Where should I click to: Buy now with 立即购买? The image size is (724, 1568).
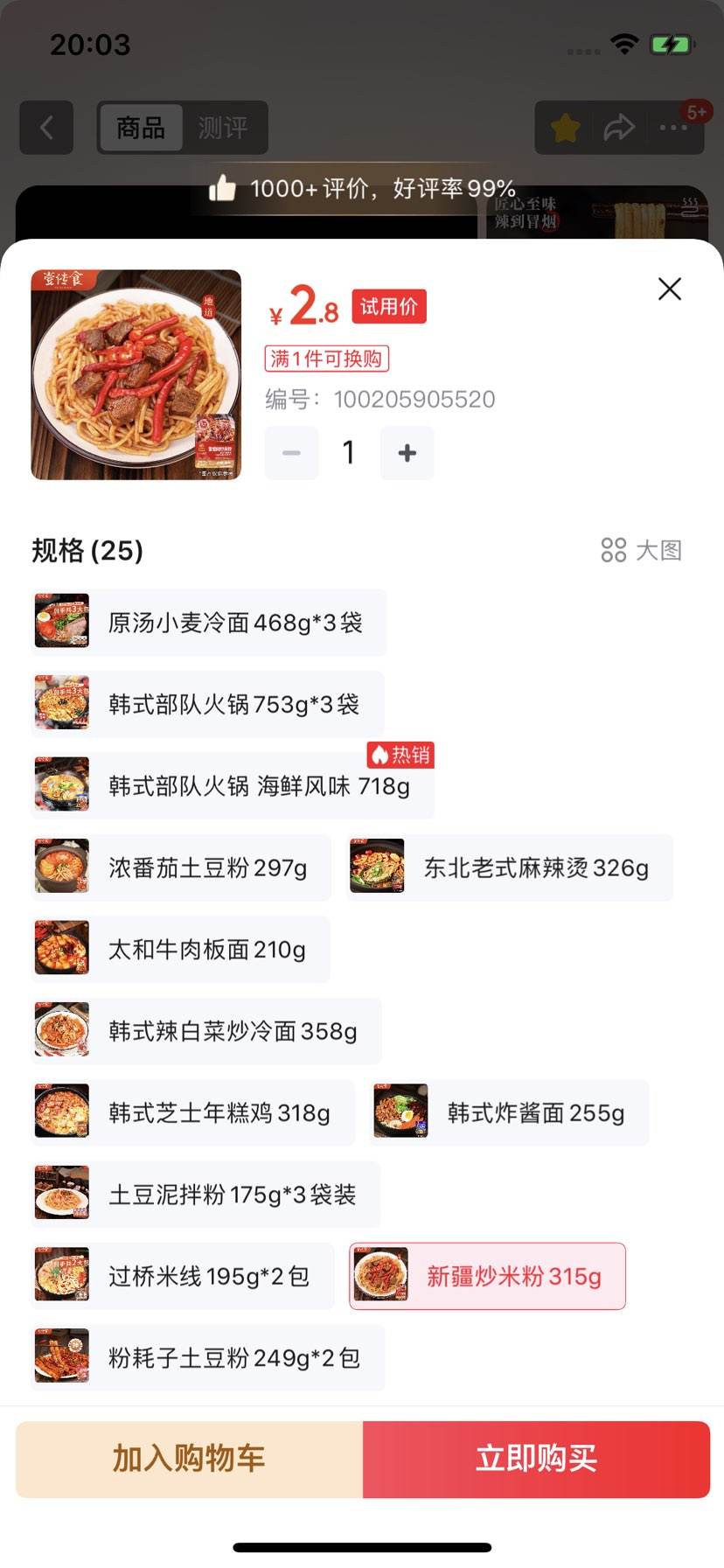coord(536,1459)
